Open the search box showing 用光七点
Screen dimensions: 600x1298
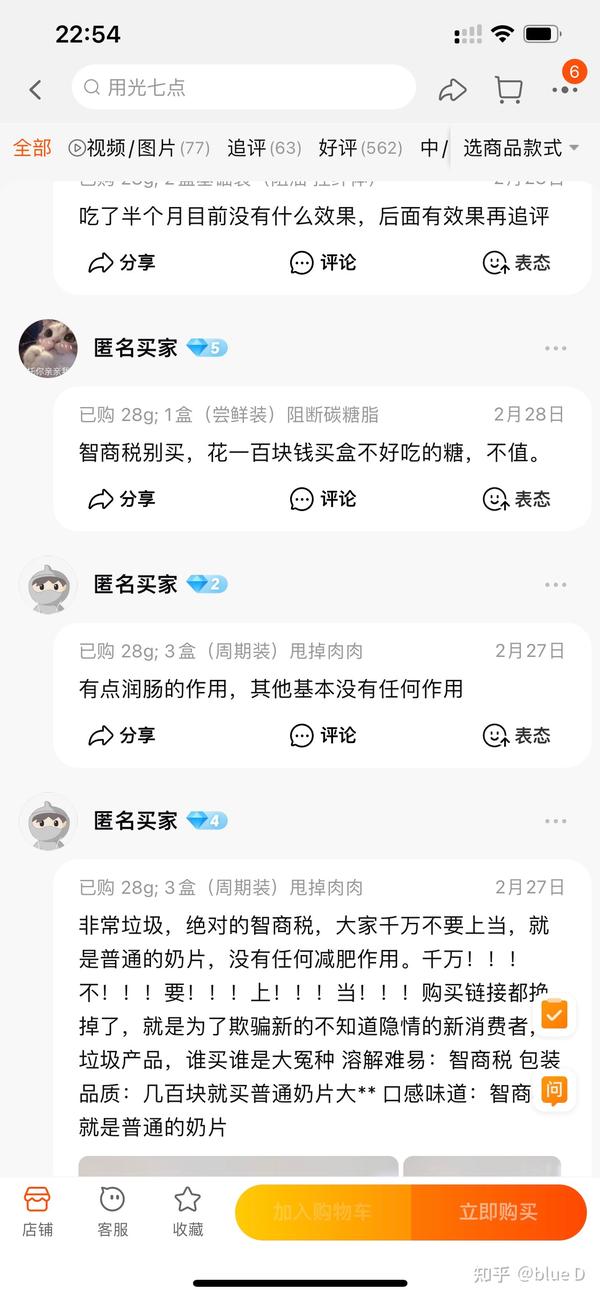click(243, 88)
